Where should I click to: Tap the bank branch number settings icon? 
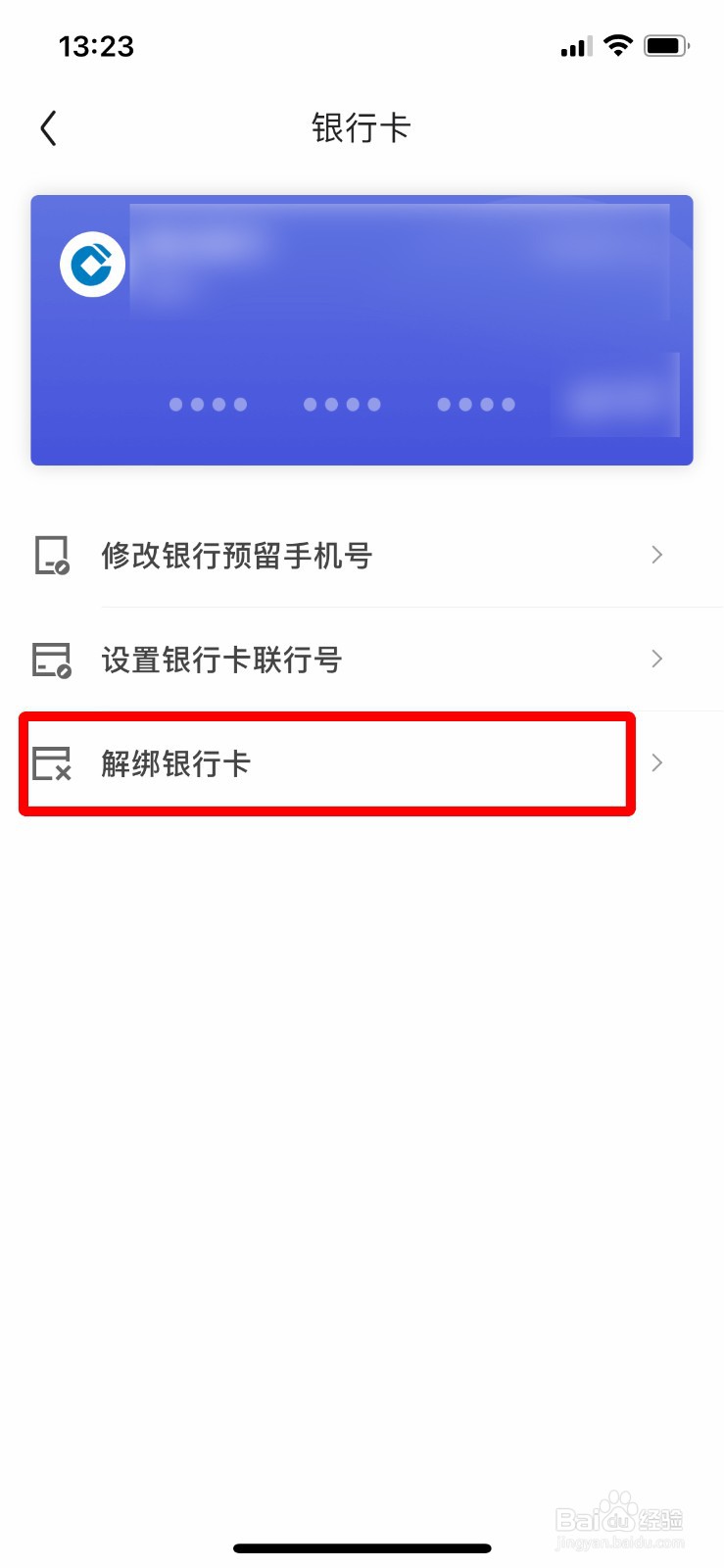click(51, 660)
